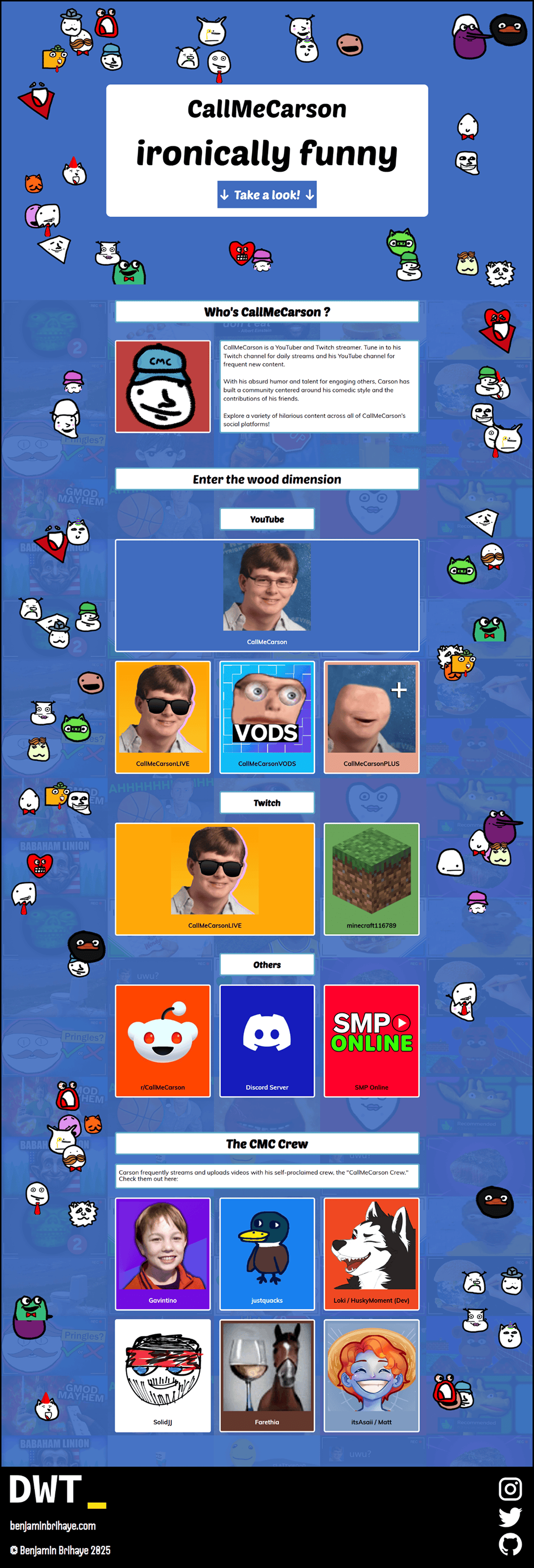Viewport: 534px width, 1568px height.
Task: Open the CallMeCarson YouTube channel card
Action: coord(267,595)
